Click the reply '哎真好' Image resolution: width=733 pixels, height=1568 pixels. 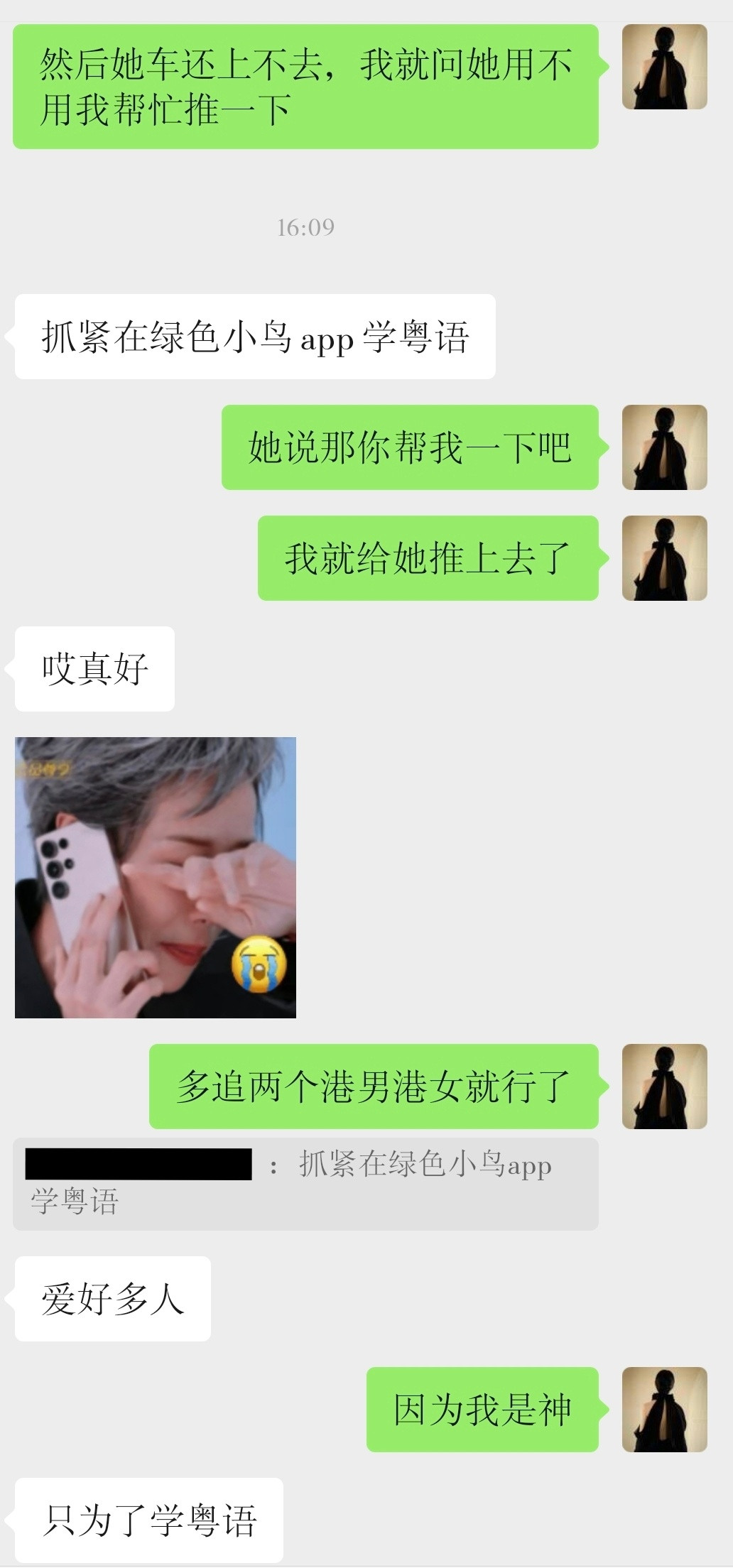(x=92, y=666)
